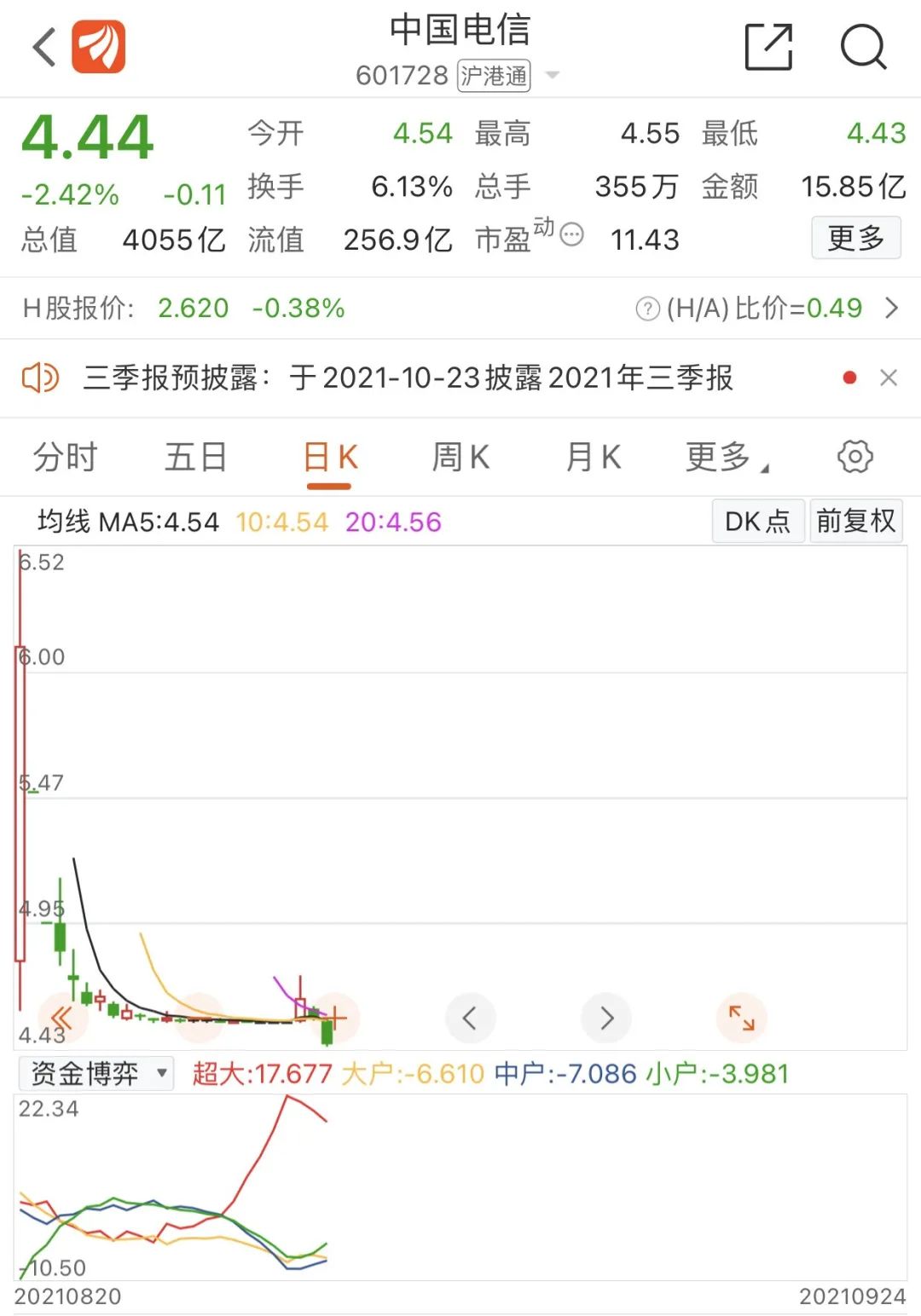
Task: Tap the 更多 quote details button
Action: pos(855,239)
